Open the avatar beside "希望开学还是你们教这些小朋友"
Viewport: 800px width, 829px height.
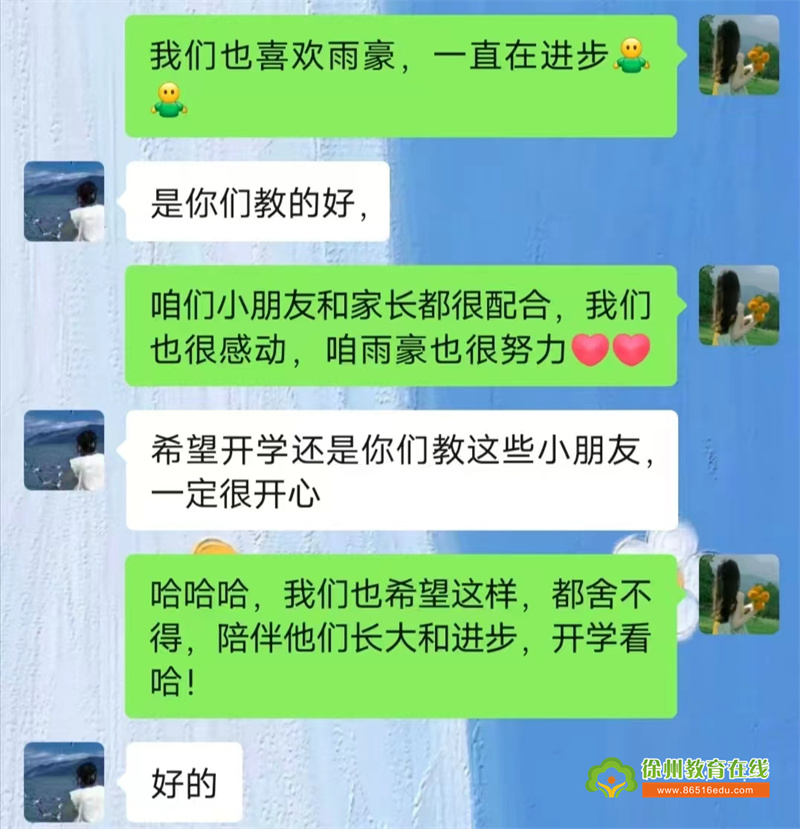(x=64, y=450)
